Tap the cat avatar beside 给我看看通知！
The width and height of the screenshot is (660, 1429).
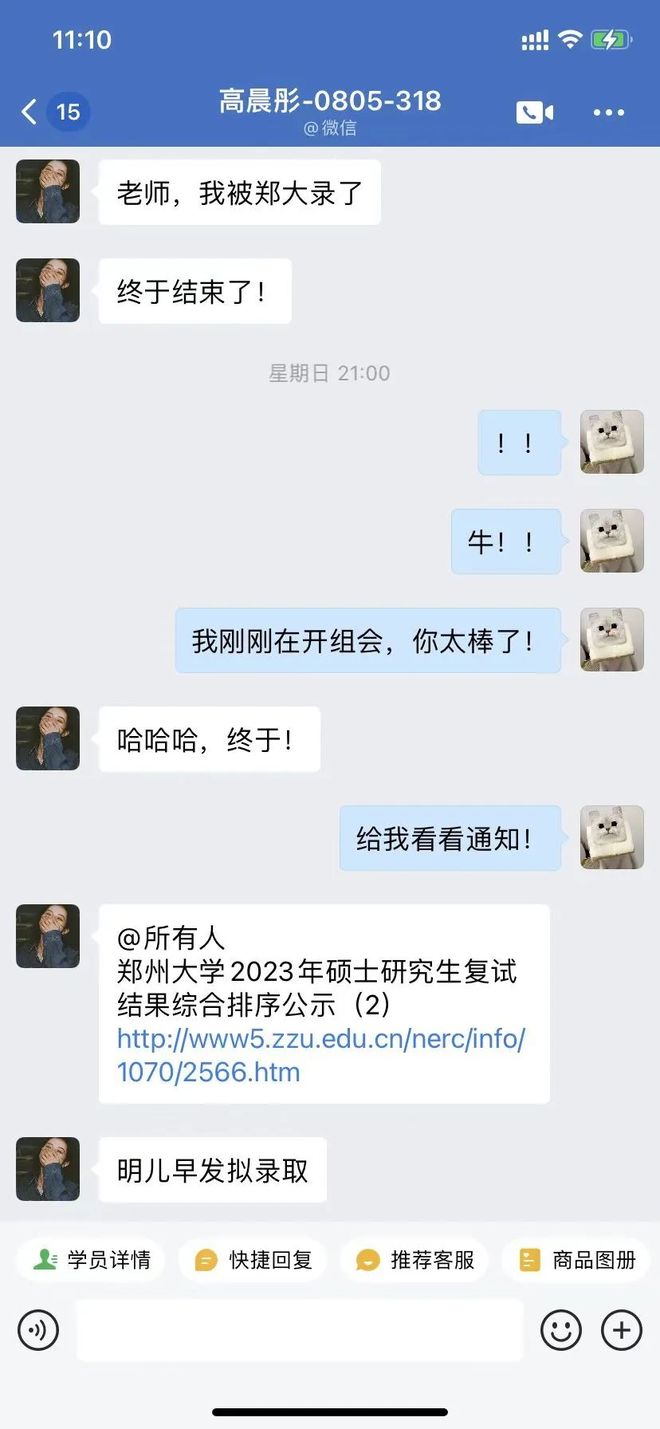tap(612, 837)
